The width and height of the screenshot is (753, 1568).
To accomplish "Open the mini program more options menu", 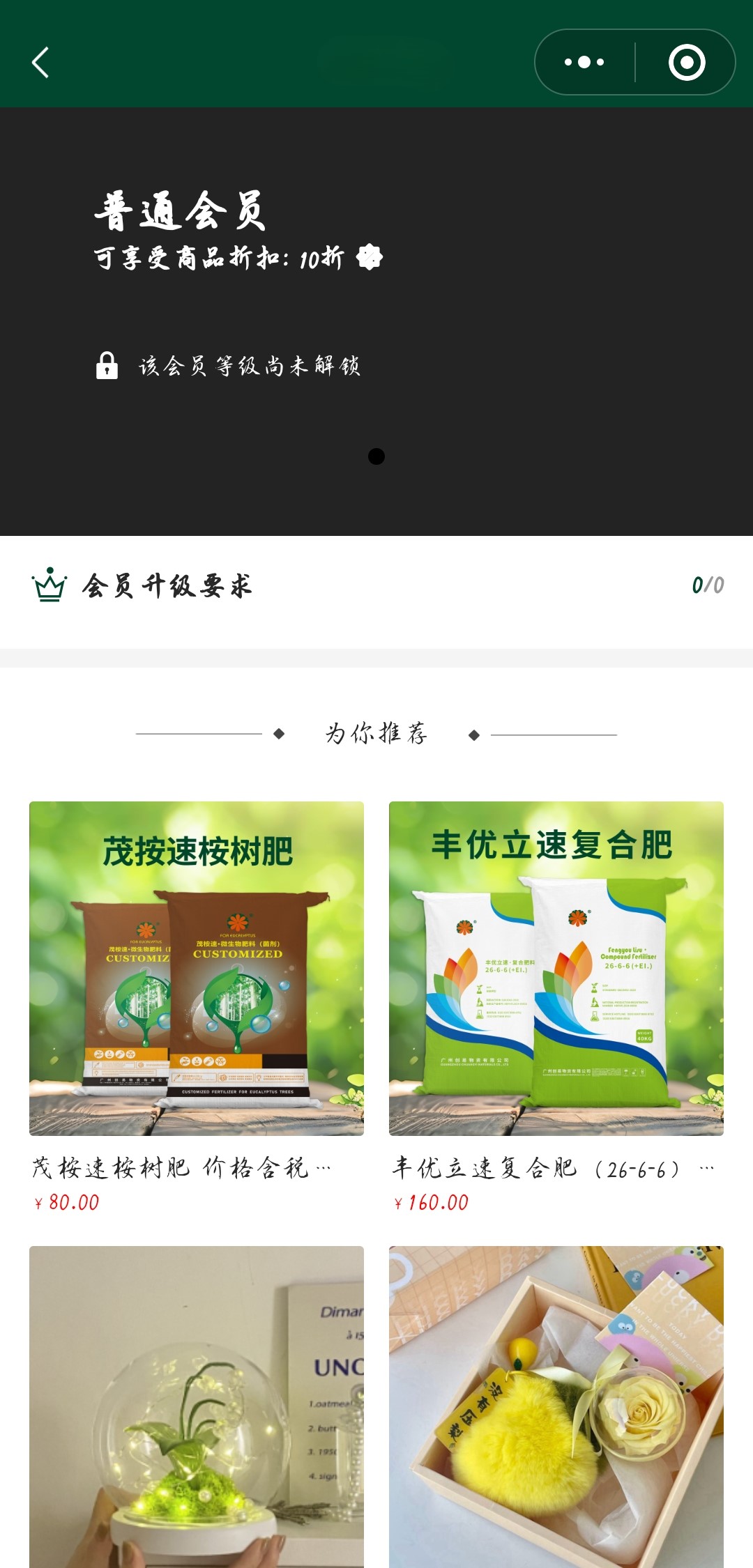I will 584,63.
